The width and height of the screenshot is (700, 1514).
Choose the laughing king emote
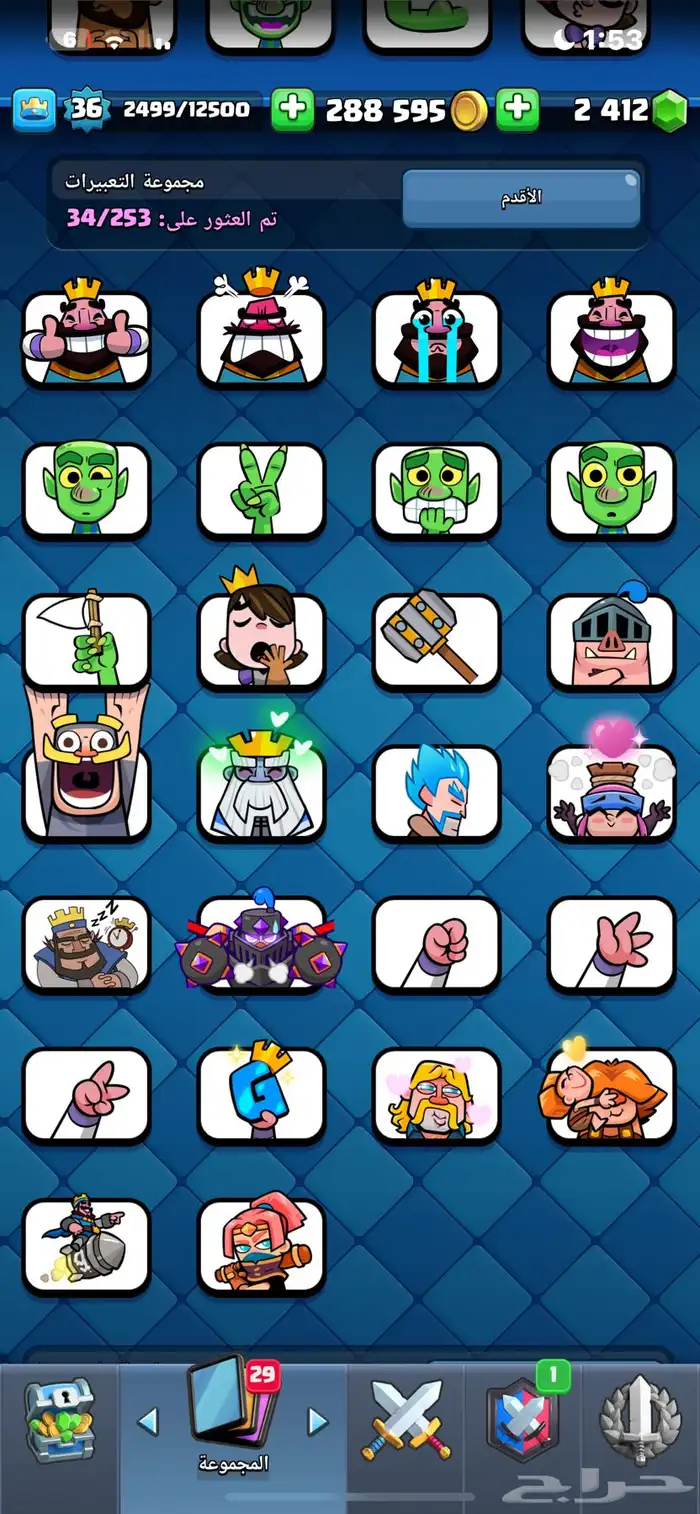click(611, 337)
